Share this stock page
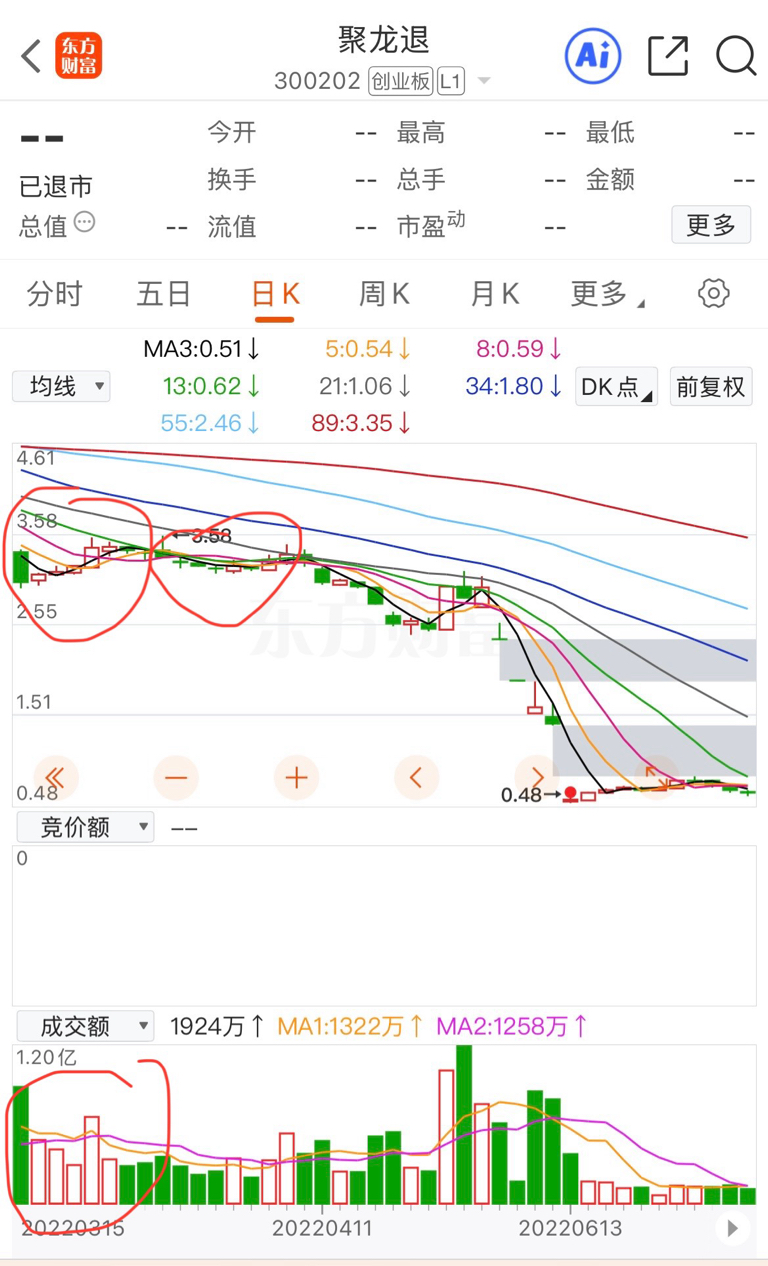The image size is (768, 1266). point(668,56)
